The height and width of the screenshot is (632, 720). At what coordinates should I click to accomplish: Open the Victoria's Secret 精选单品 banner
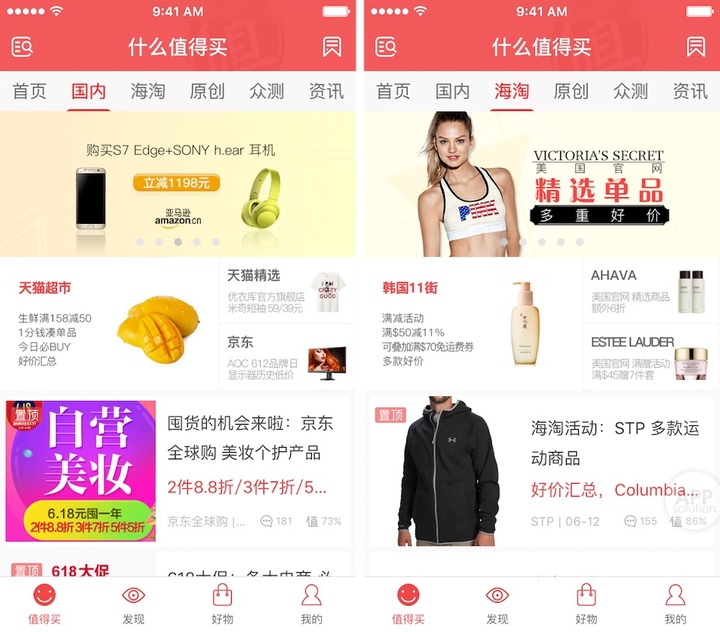pyautogui.click(x=541, y=183)
